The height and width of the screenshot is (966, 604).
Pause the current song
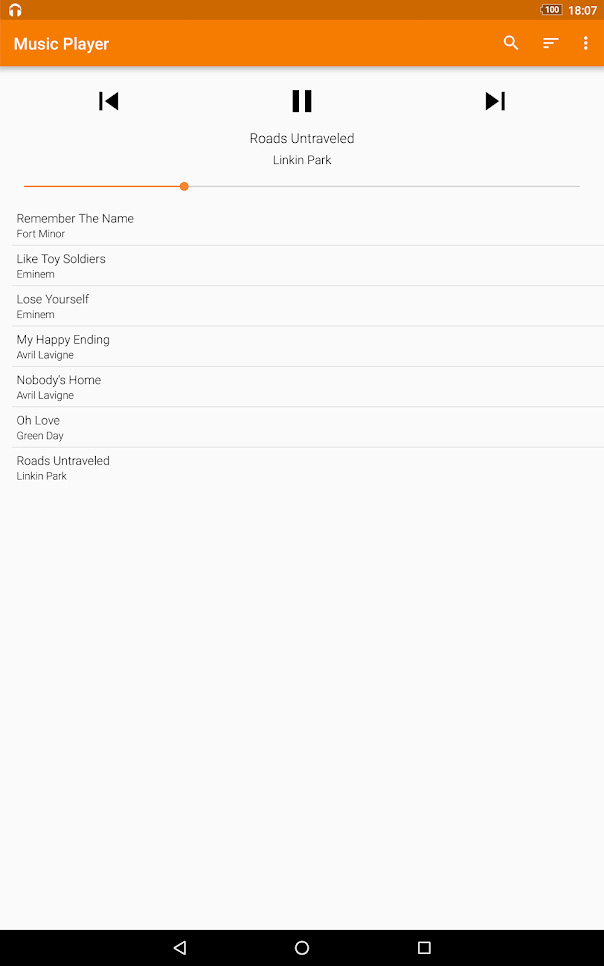click(302, 101)
